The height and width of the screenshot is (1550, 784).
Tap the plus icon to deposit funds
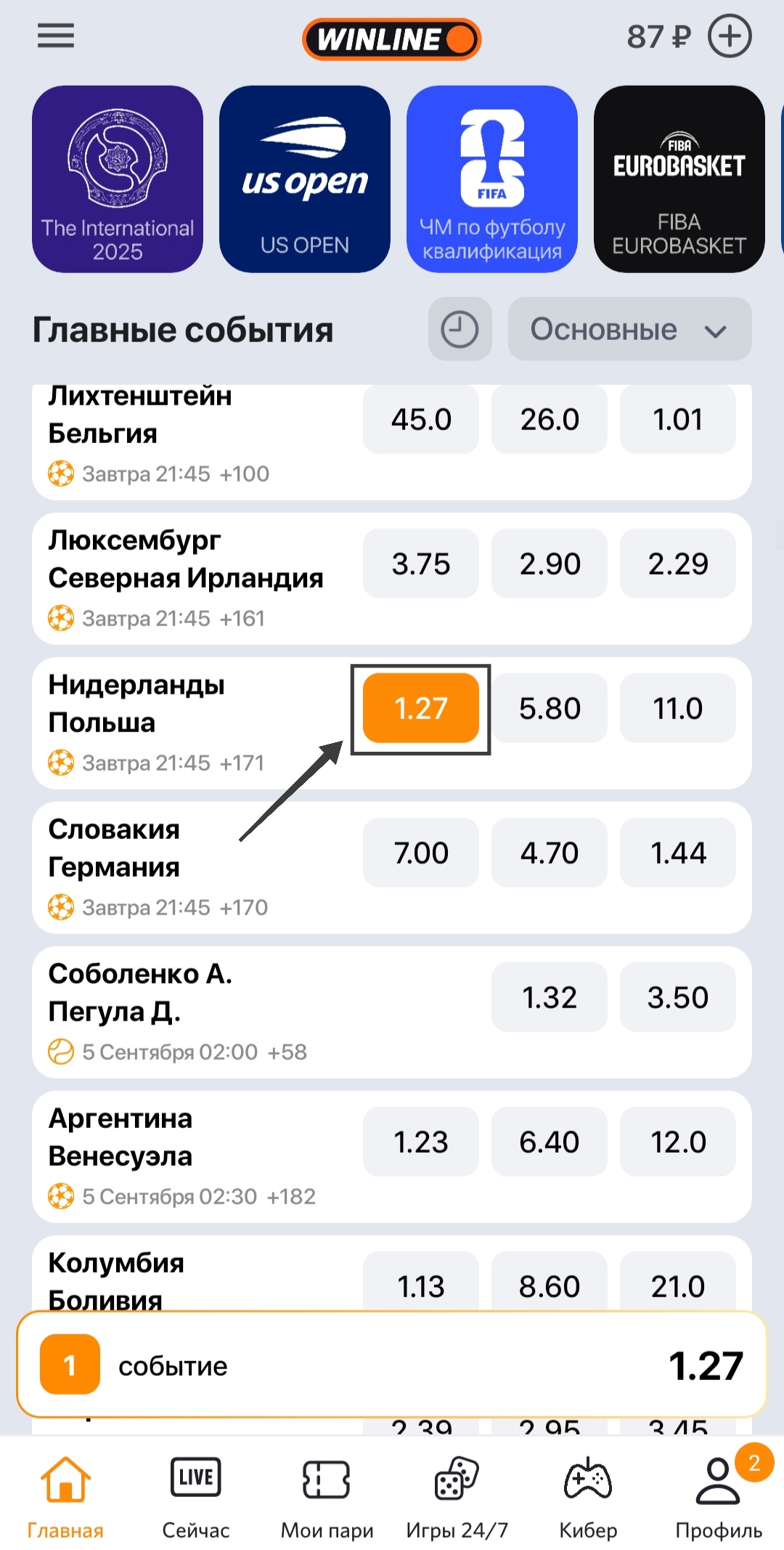point(729,36)
